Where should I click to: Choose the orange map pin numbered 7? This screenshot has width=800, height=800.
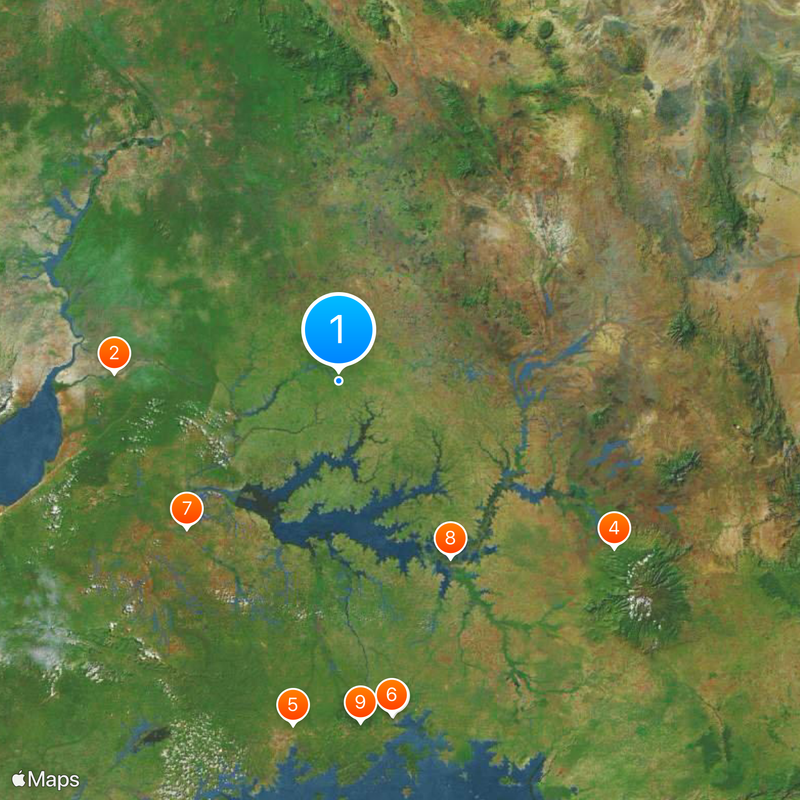[x=186, y=509]
